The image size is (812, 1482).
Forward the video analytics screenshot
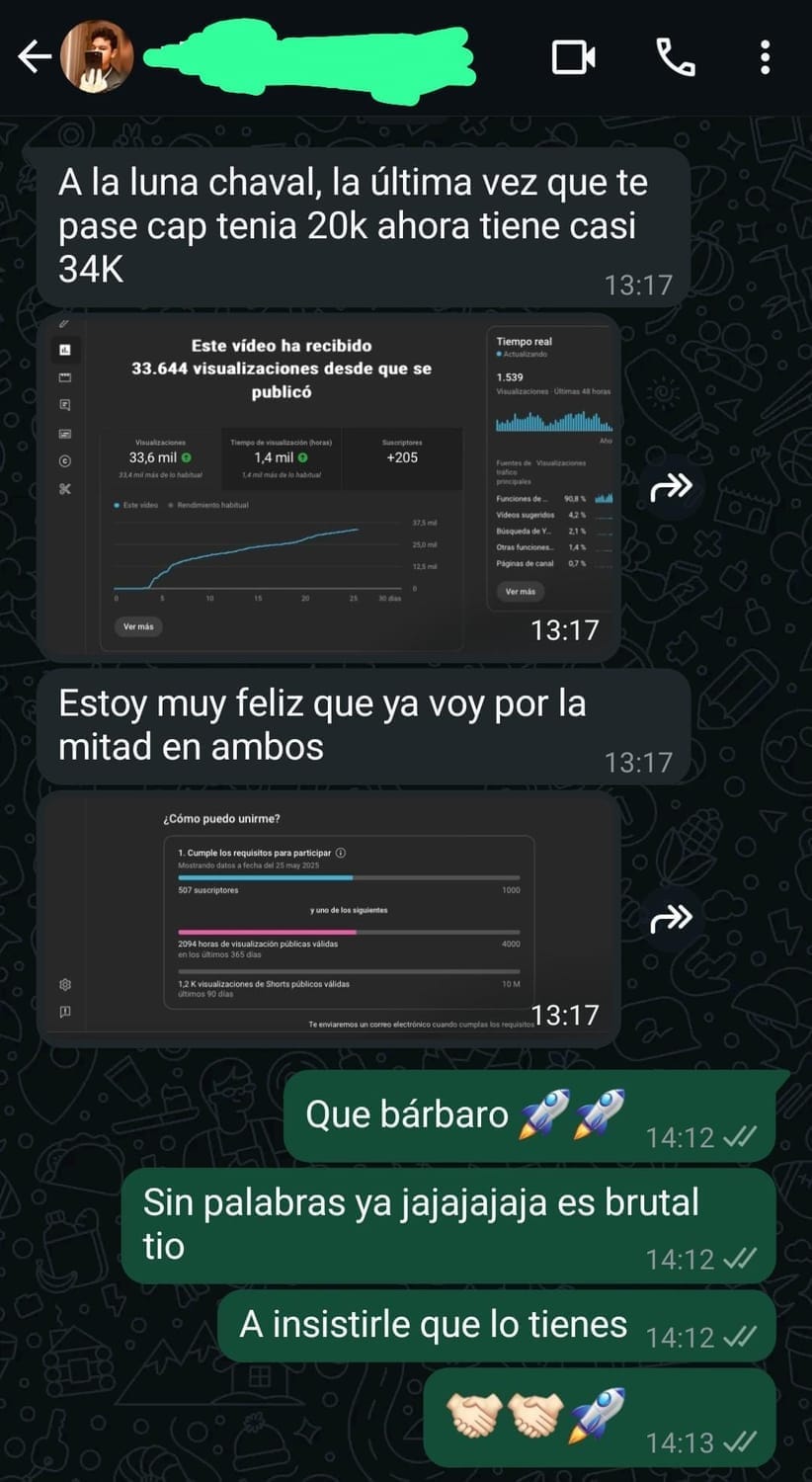(x=671, y=486)
